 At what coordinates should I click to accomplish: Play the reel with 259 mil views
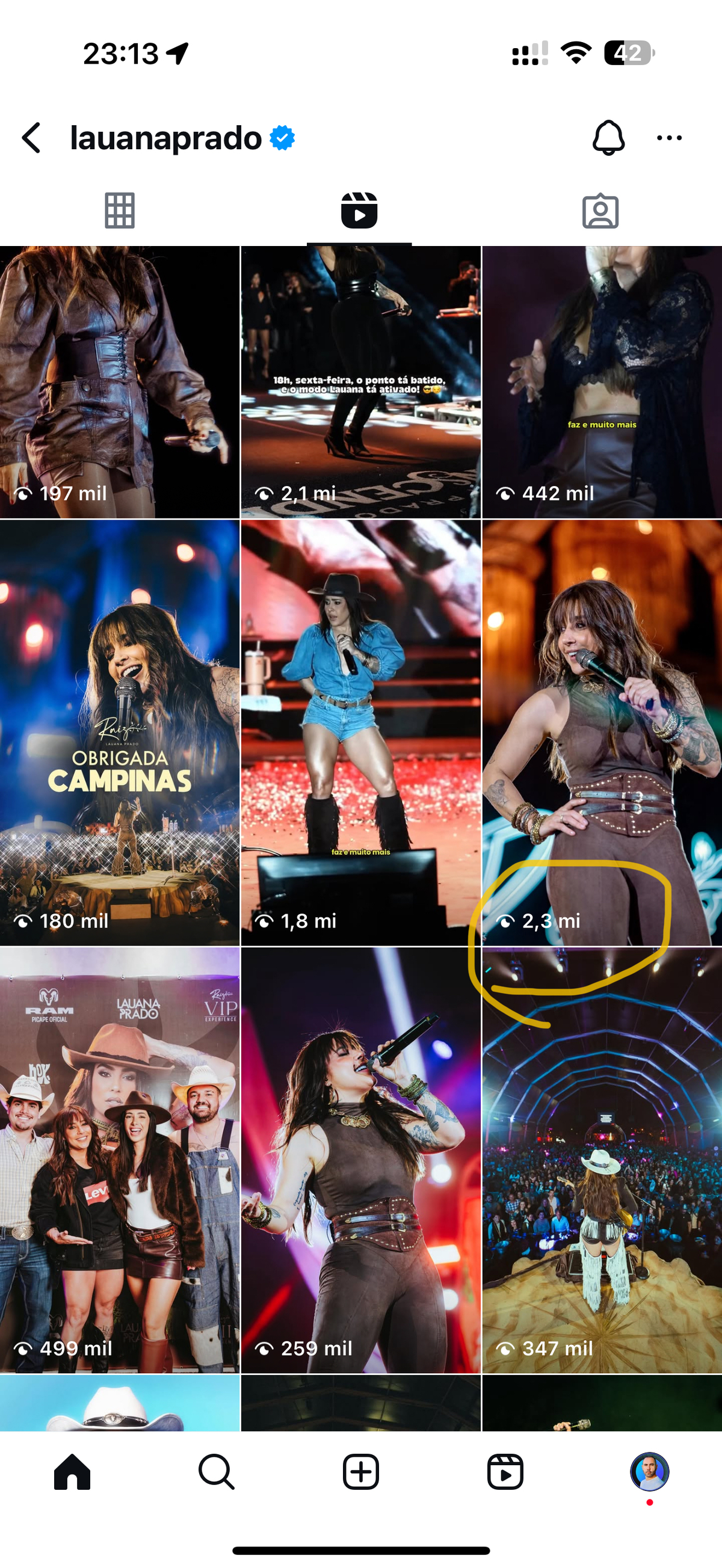coord(360,1160)
